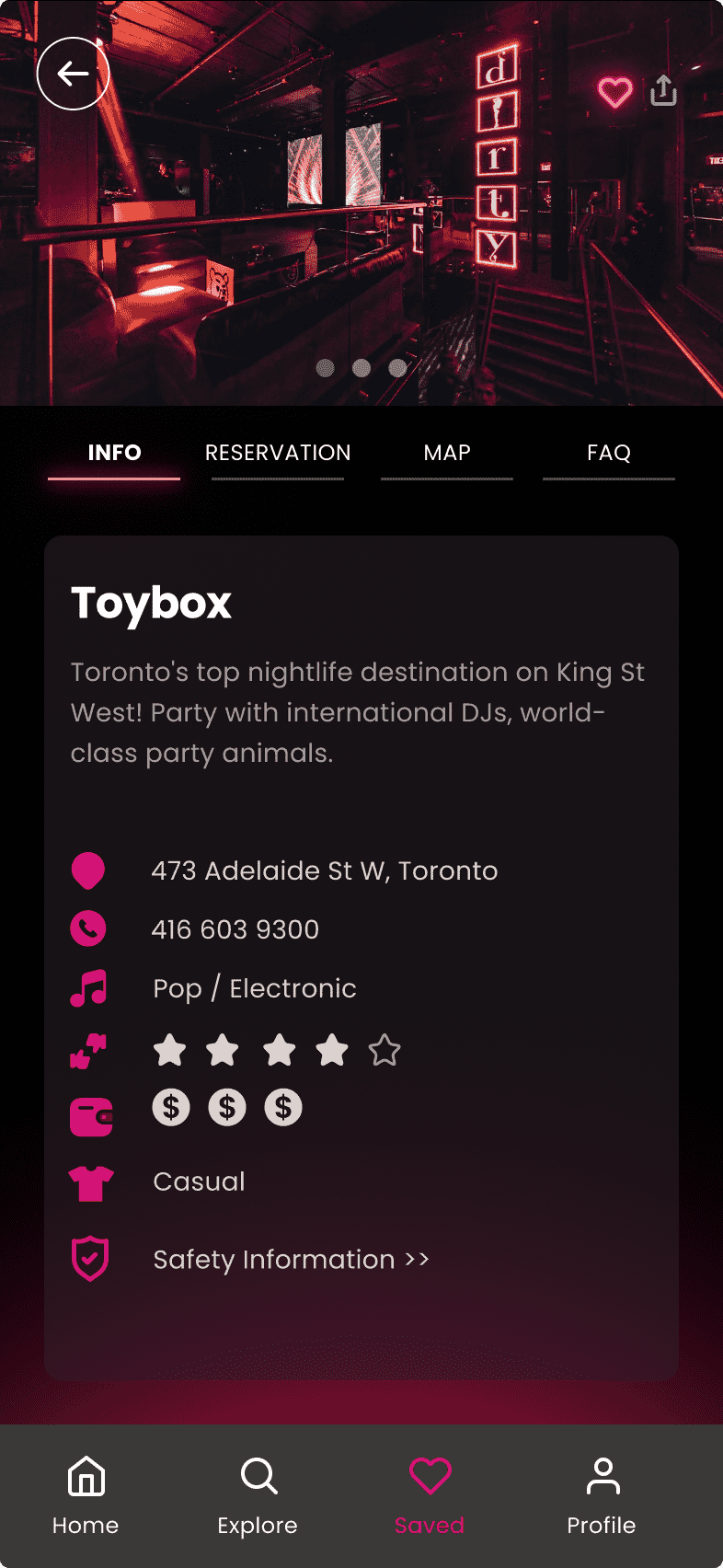The width and height of the screenshot is (723, 1568).
Task: Switch to the Saved tab
Action: click(x=430, y=1496)
